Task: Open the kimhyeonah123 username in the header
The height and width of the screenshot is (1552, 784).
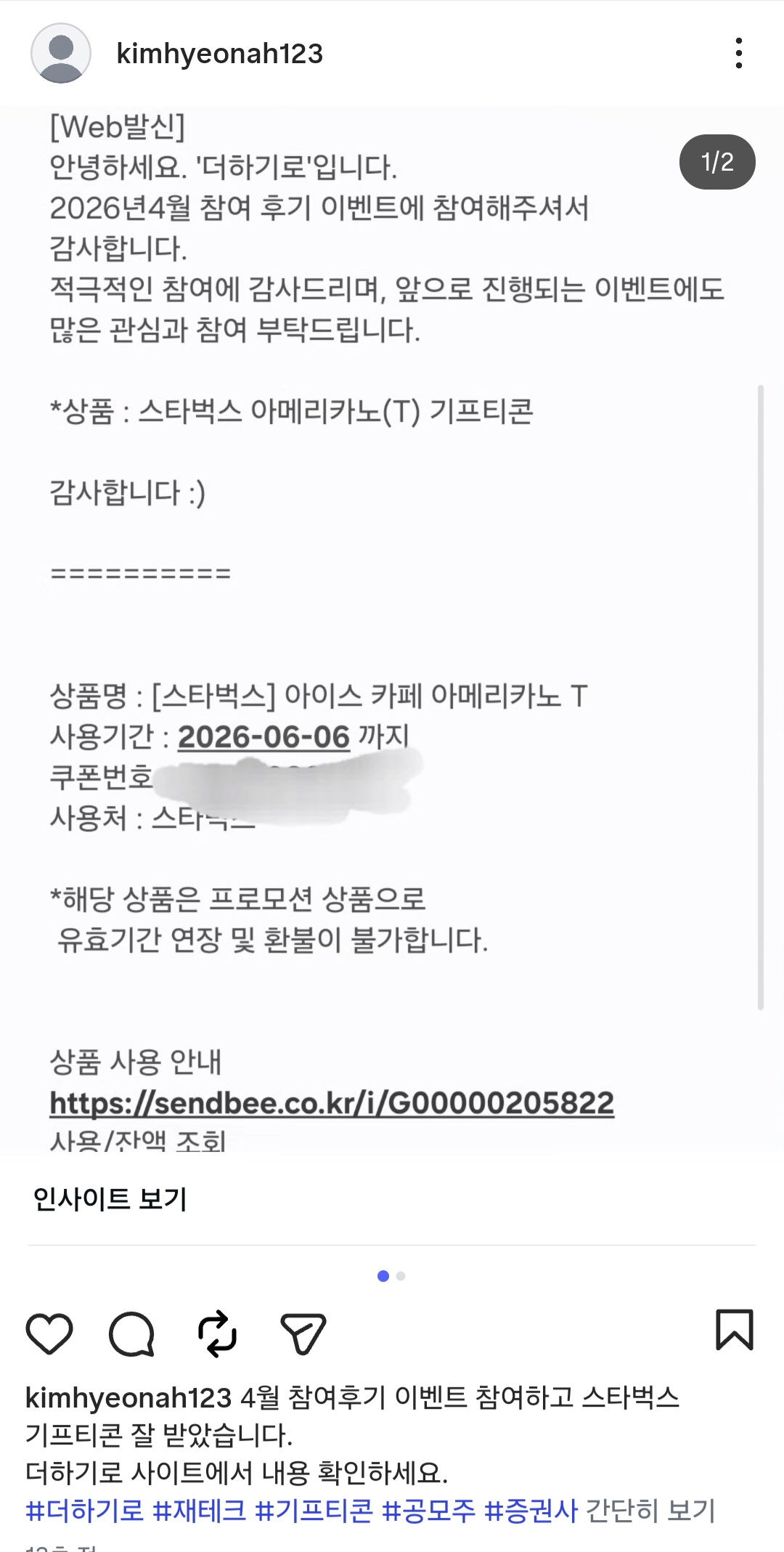Action: point(219,54)
